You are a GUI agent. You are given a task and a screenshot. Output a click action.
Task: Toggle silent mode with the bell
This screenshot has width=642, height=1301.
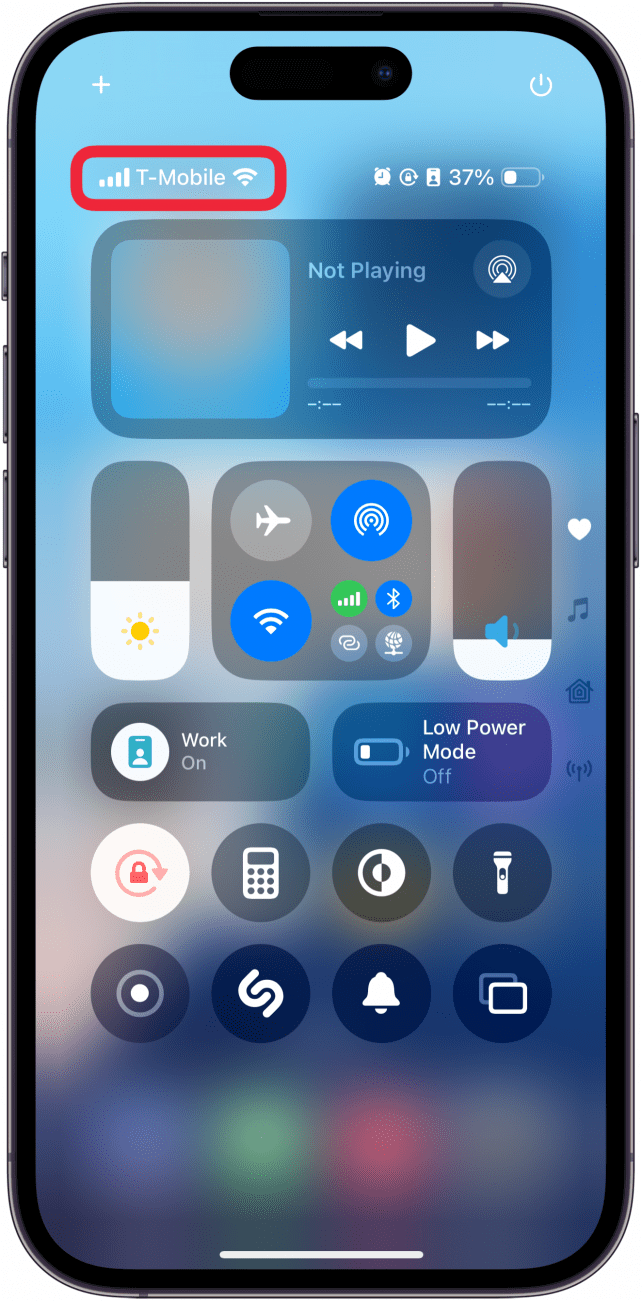(382, 993)
